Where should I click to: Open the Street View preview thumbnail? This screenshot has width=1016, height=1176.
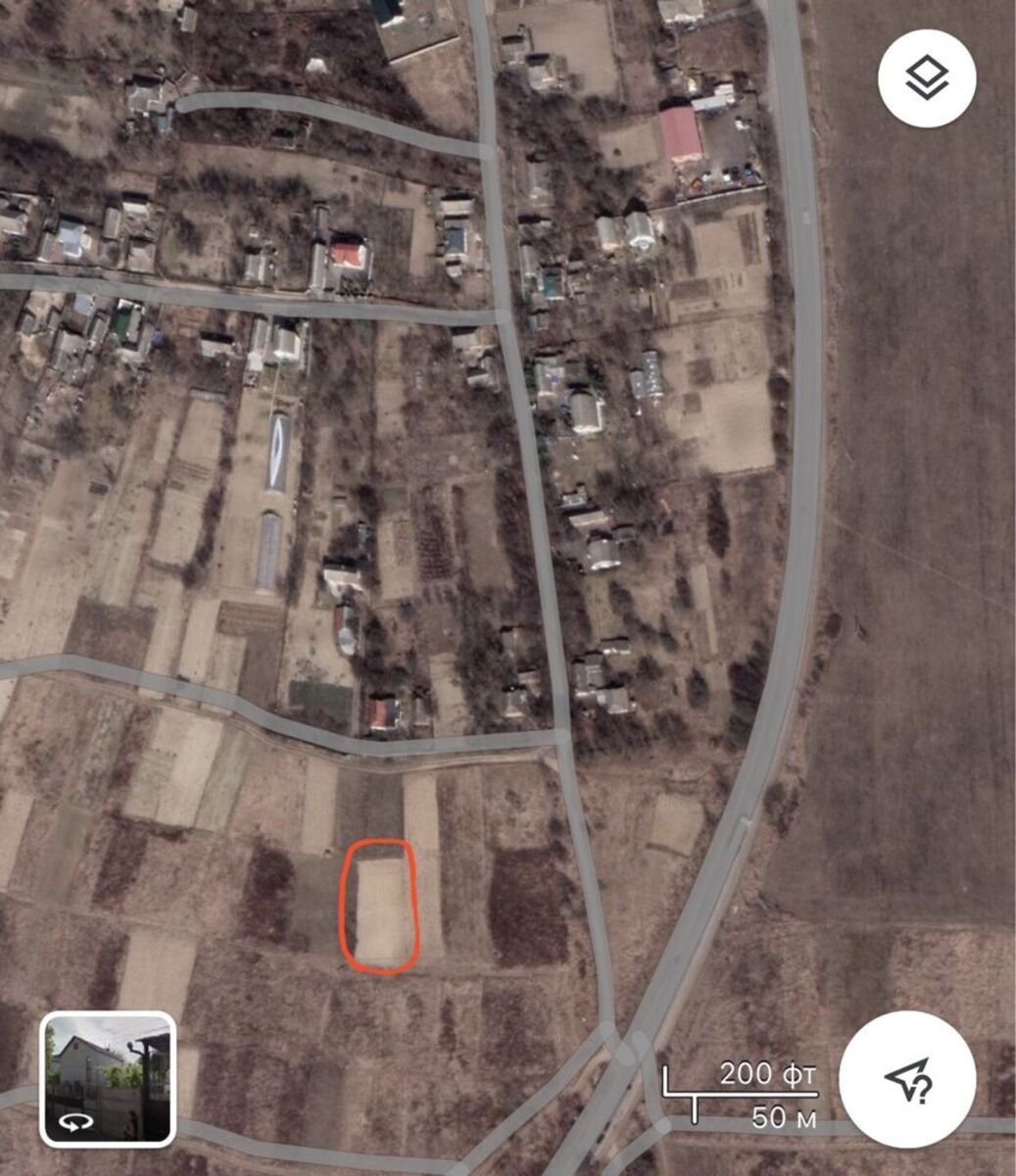tap(108, 1079)
